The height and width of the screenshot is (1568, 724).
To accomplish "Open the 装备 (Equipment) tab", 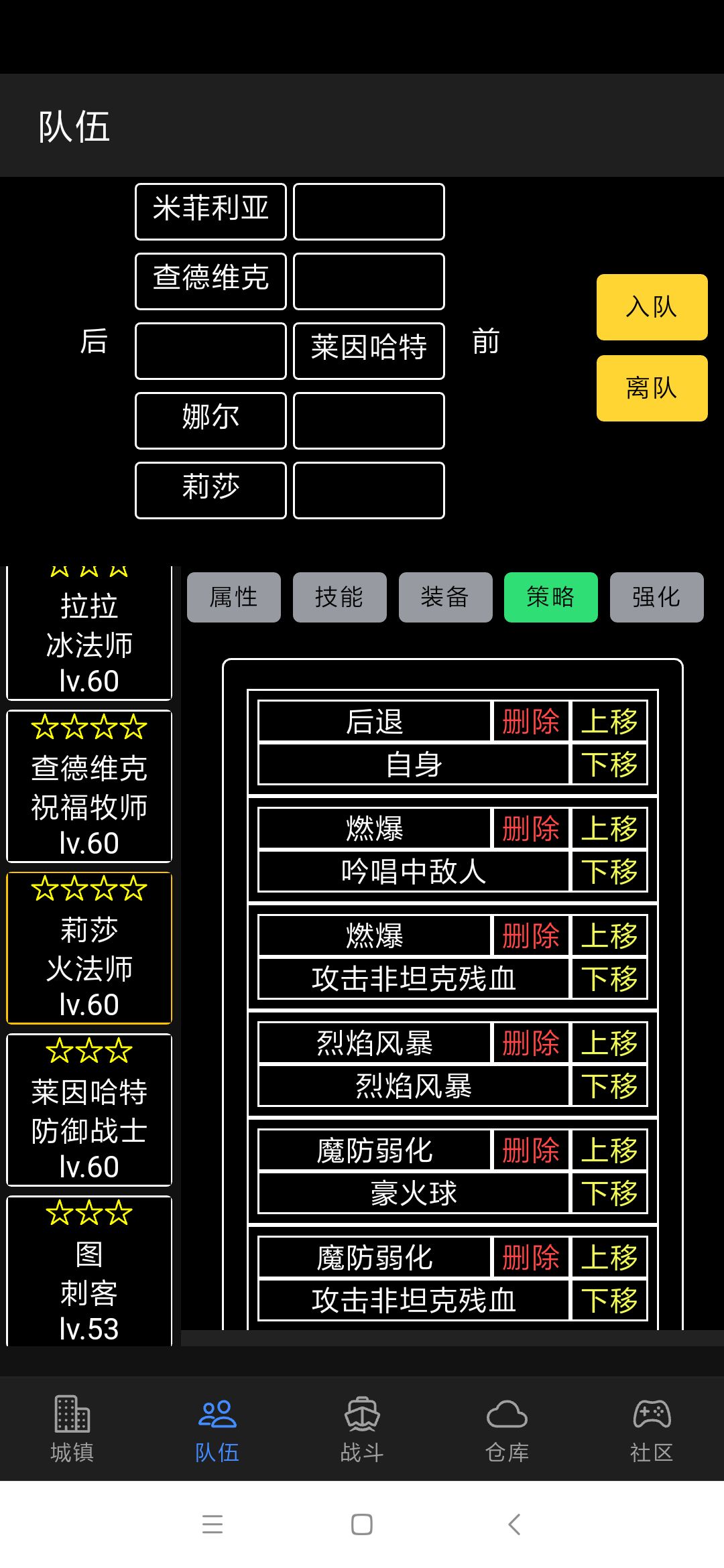I will point(445,597).
